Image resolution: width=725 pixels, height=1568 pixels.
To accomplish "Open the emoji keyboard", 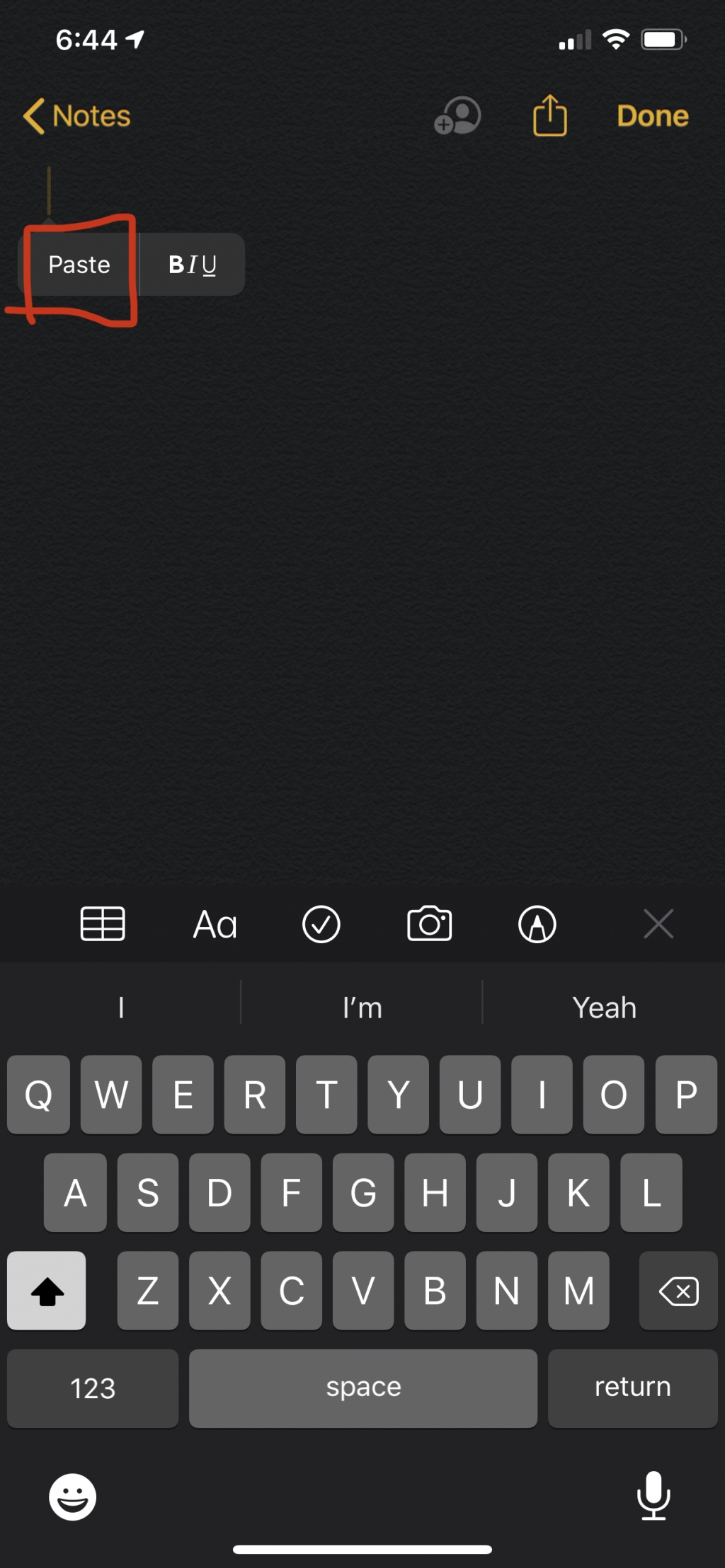I will coord(72,1496).
